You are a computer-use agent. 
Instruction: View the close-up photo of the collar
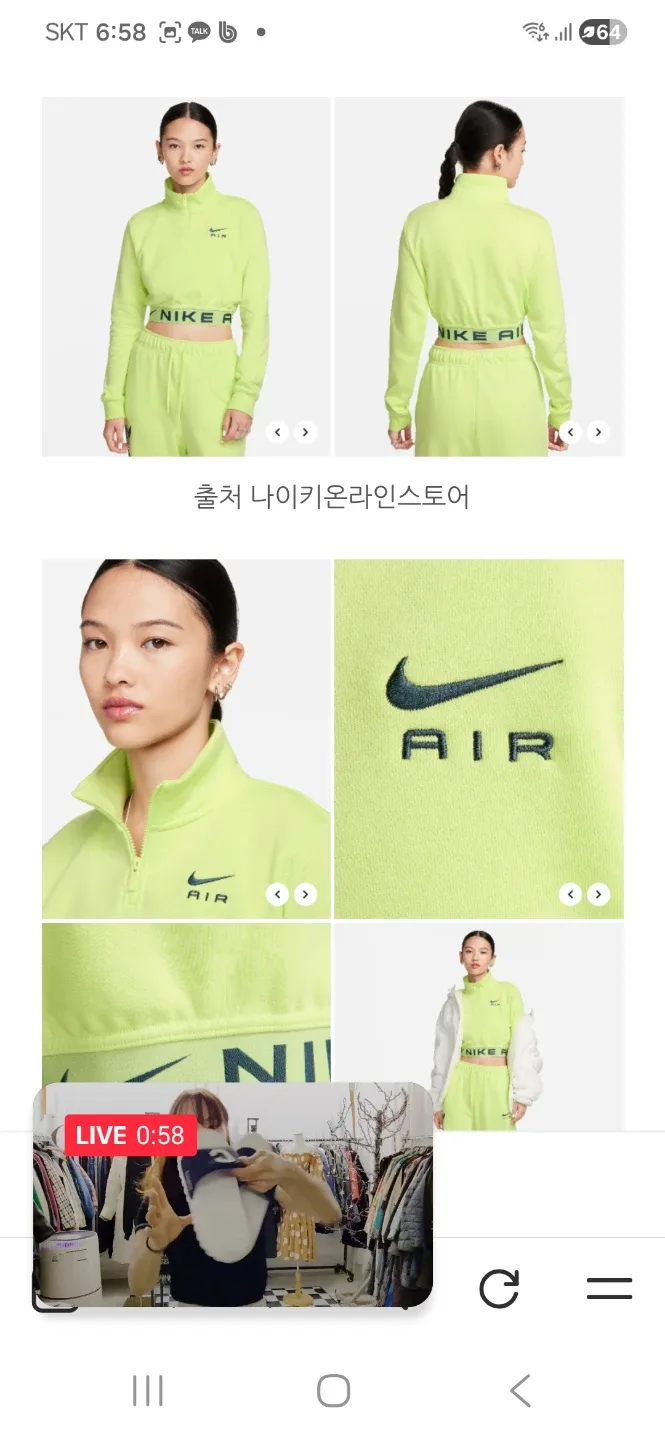coord(186,738)
